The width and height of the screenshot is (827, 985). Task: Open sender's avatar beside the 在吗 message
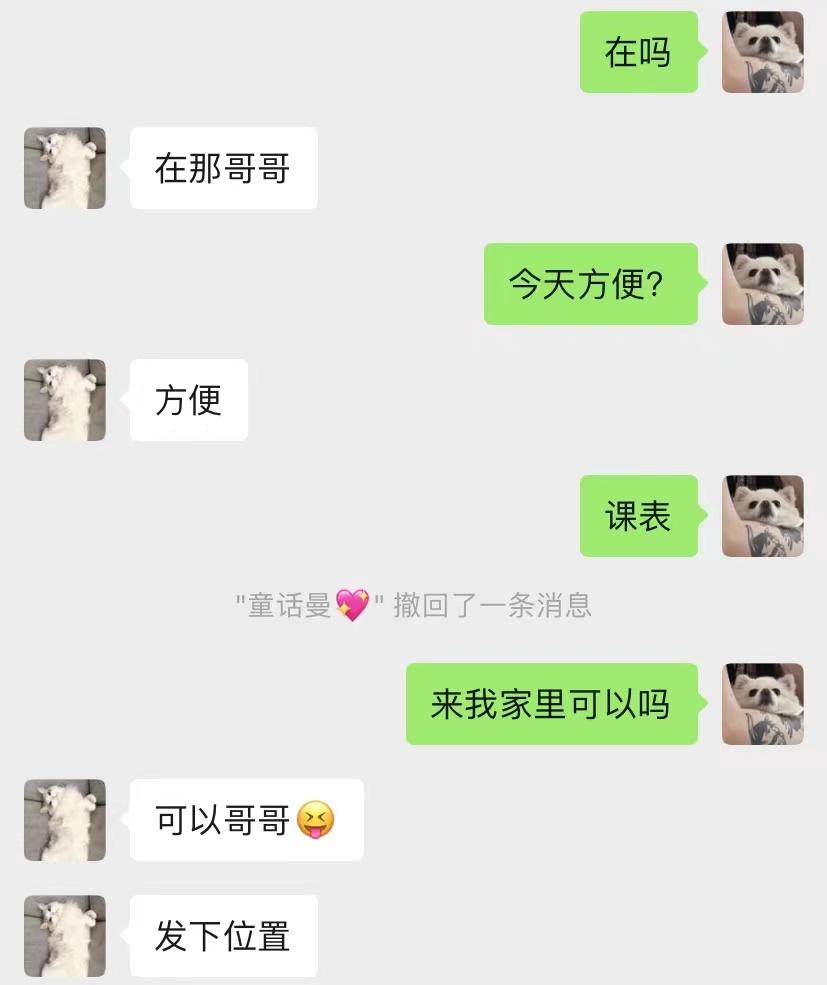click(x=763, y=52)
